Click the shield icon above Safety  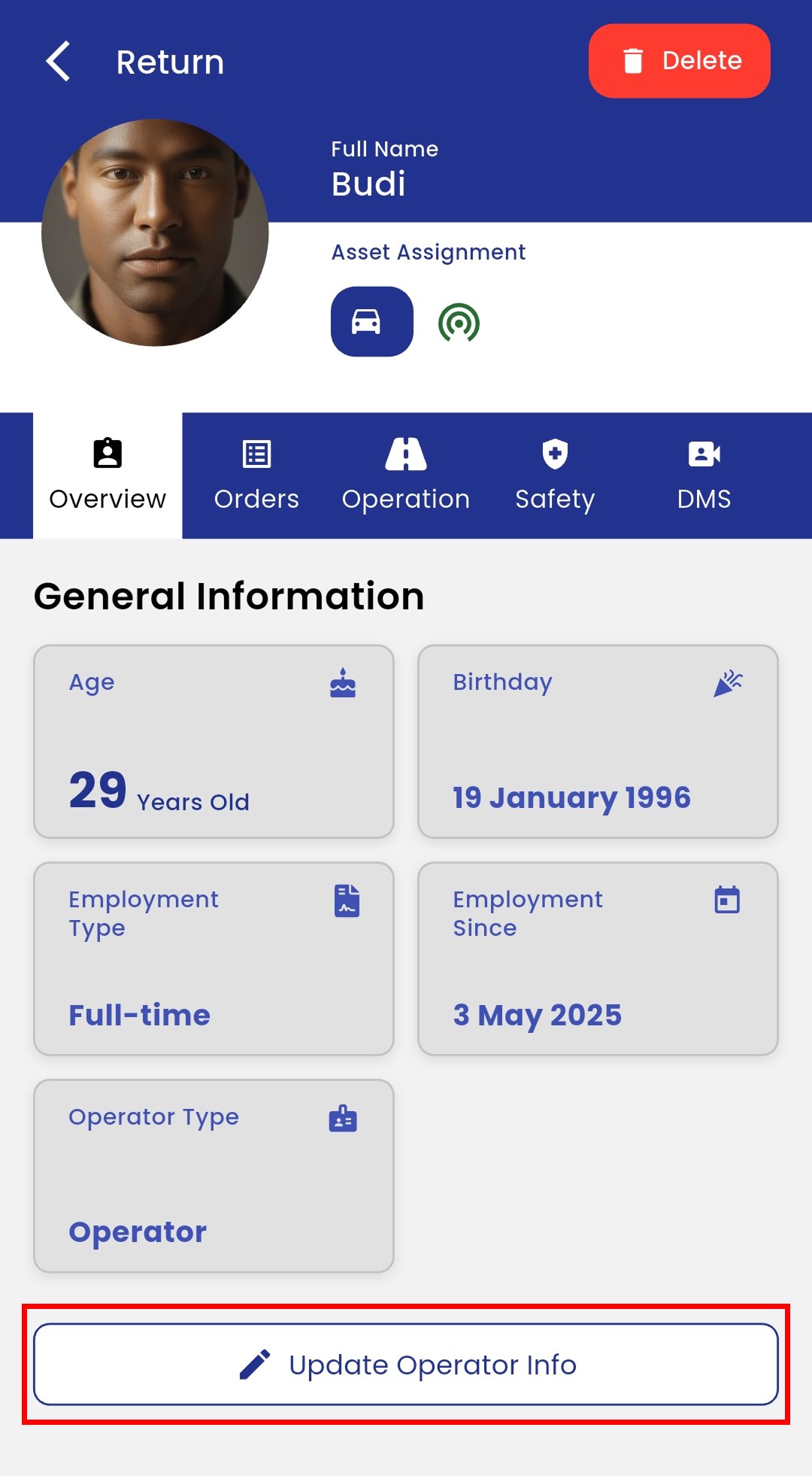click(x=553, y=454)
